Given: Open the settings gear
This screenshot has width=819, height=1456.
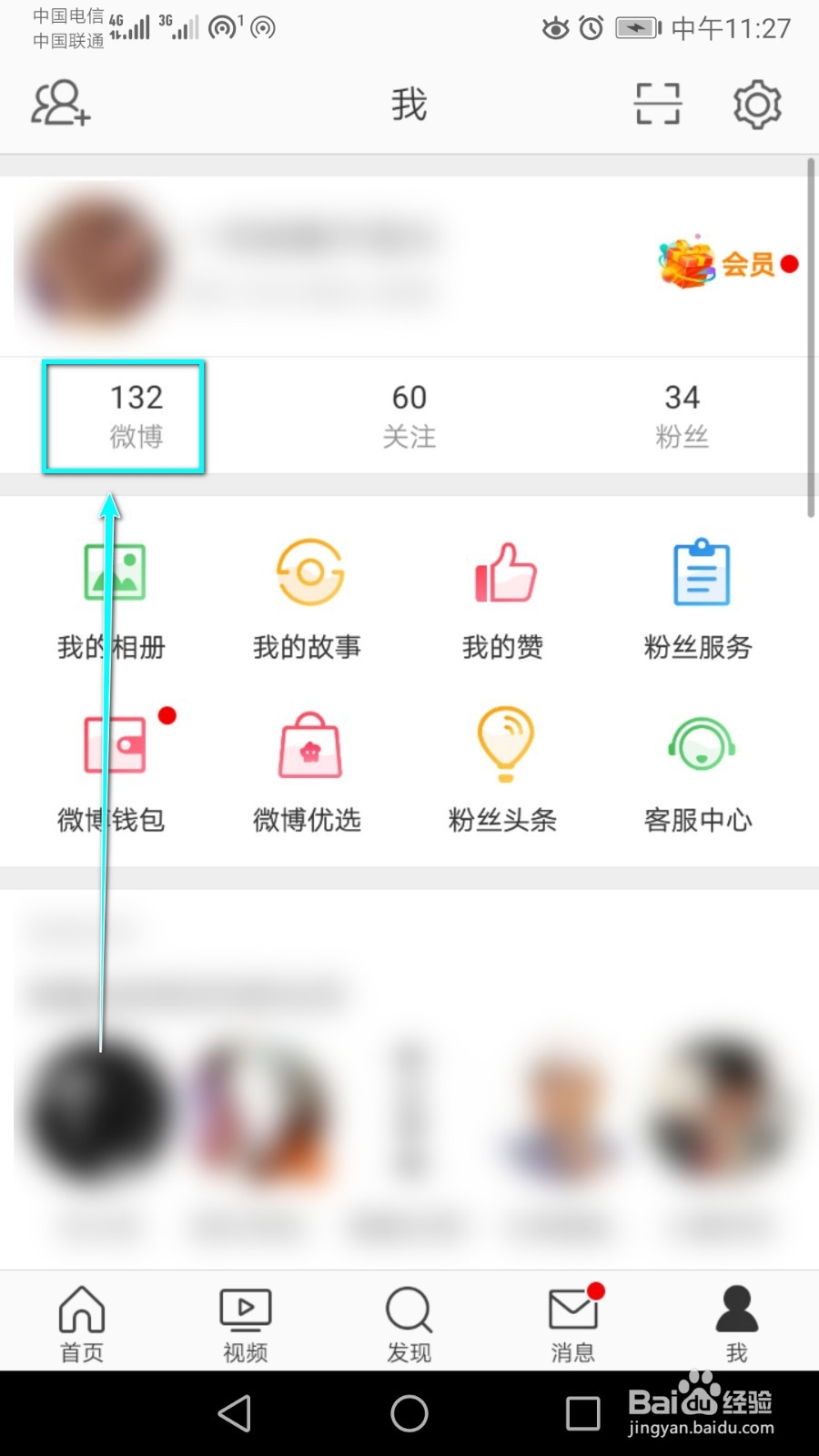Looking at the screenshot, I should [x=757, y=104].
